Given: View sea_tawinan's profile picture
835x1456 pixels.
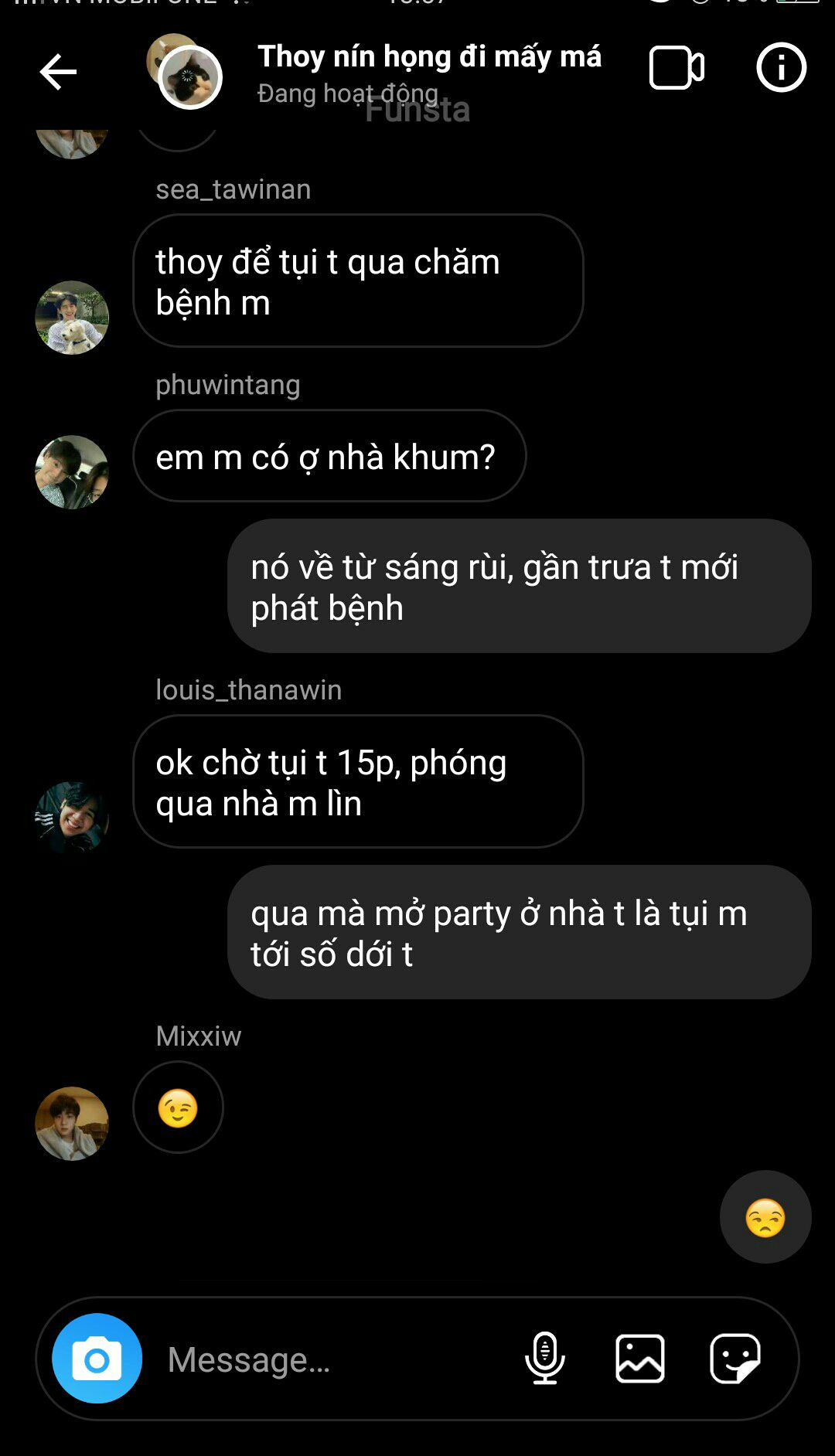Looking at the screenshot, I should click(72, 318).
